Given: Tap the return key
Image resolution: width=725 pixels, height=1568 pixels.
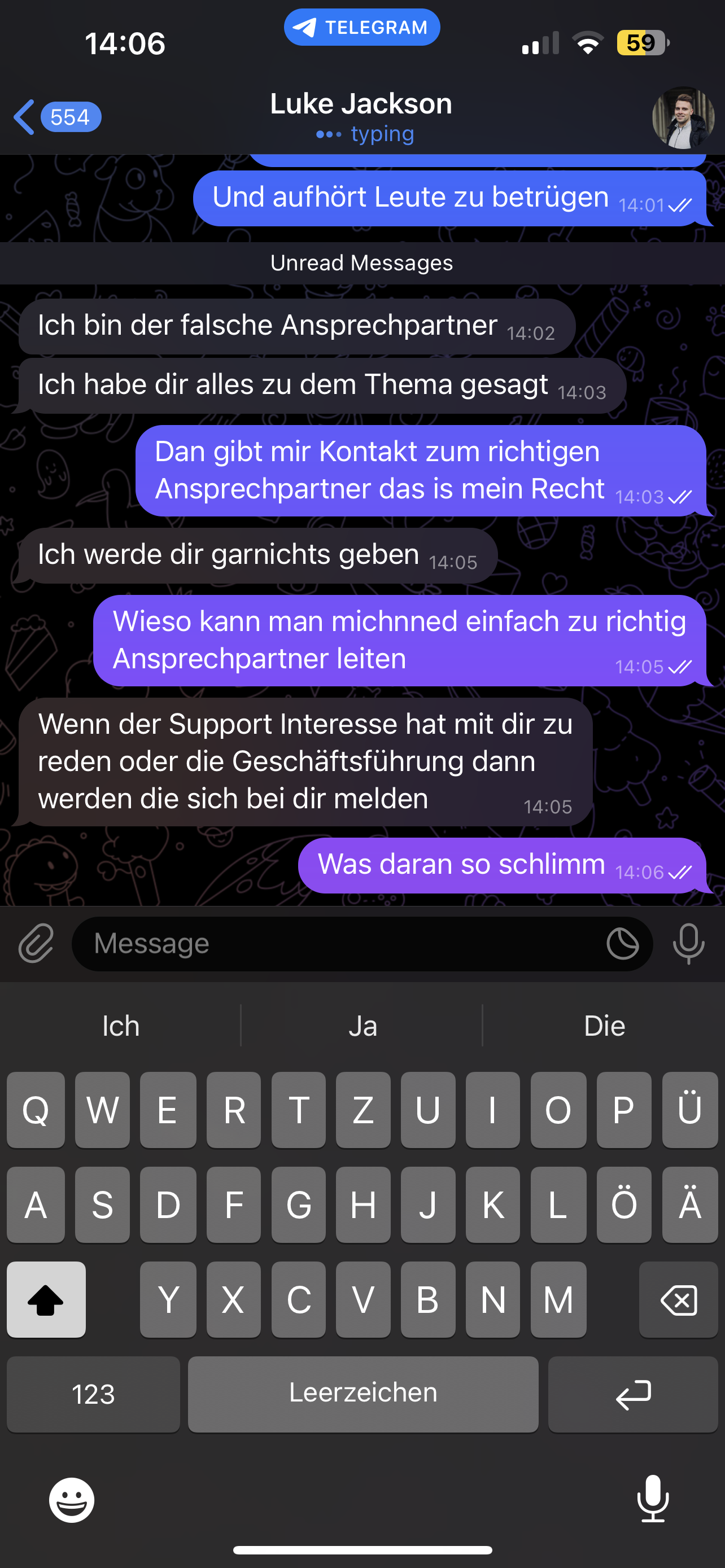Looking at the screenshot, I should 633,1395.
